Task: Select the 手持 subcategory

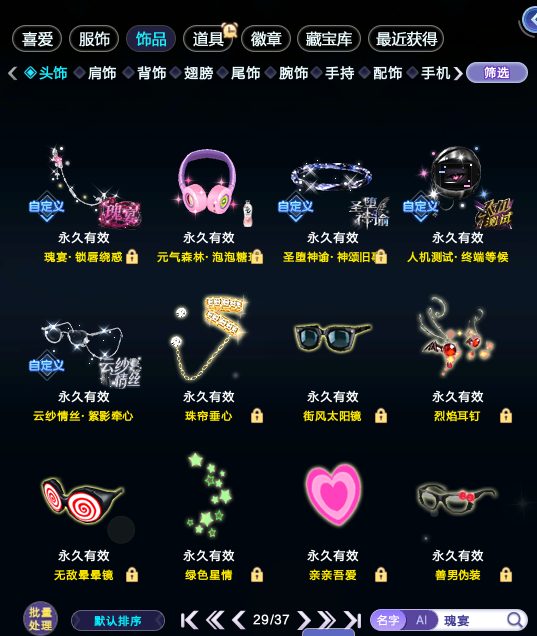Action: pos(339,73)
